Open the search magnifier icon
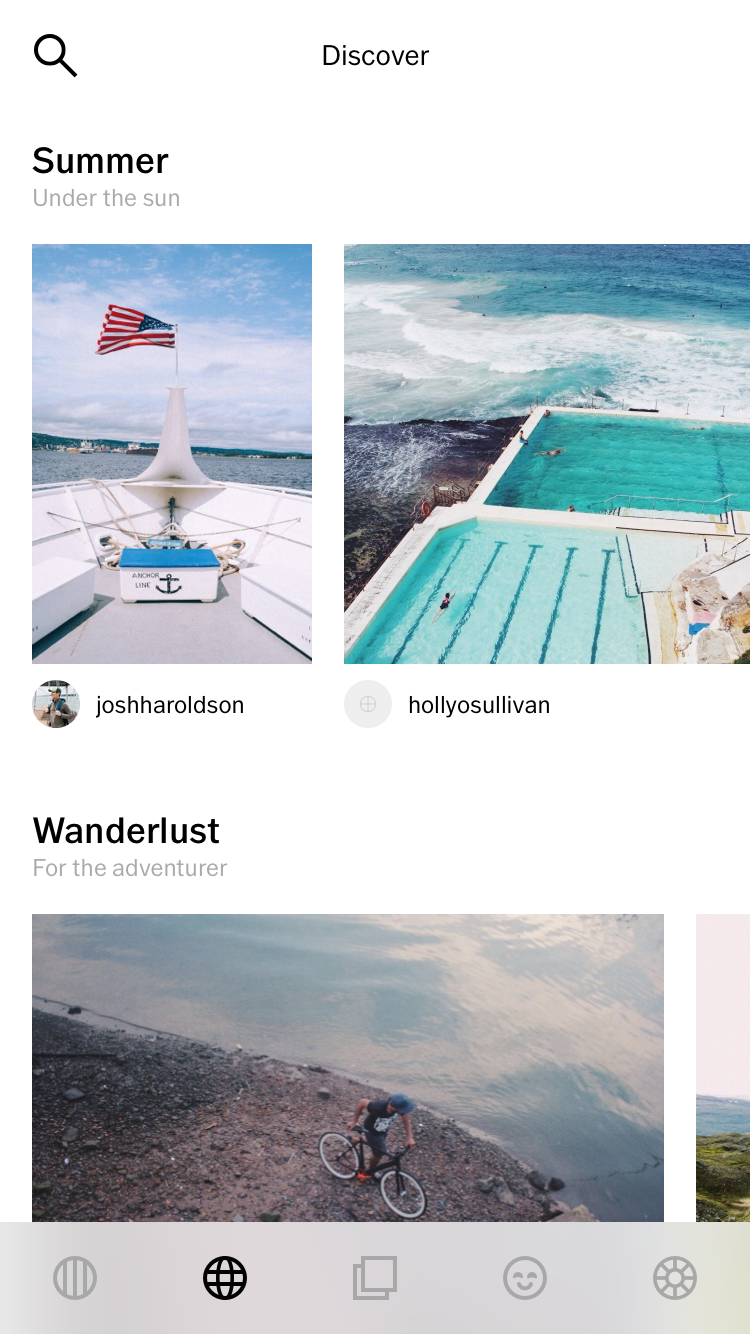 coord(55,55)
